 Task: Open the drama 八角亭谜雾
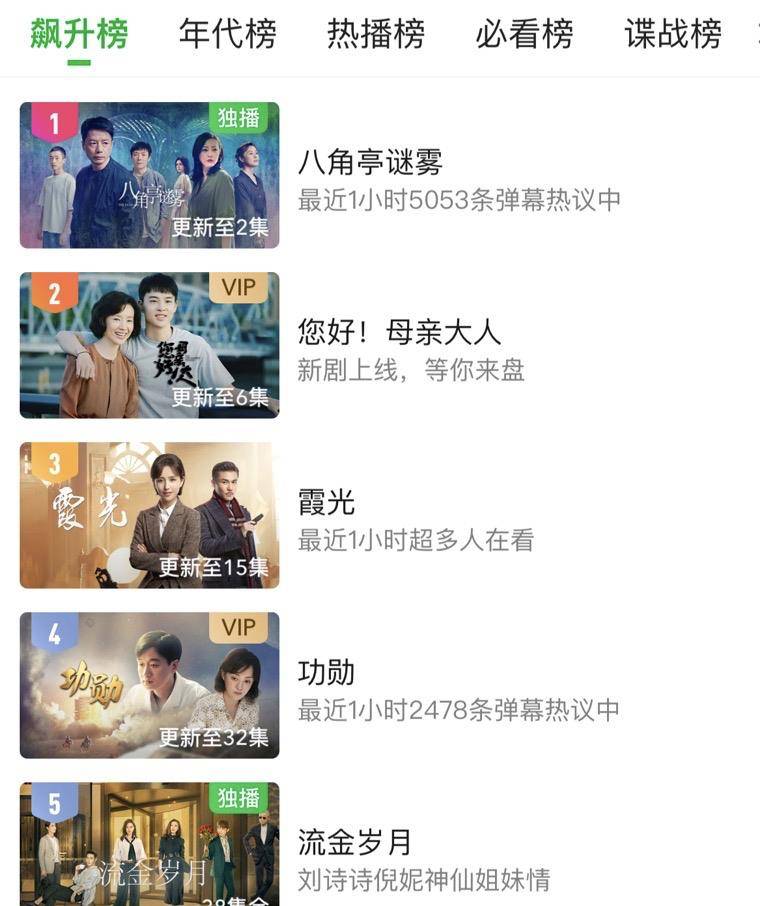point(370,163)
